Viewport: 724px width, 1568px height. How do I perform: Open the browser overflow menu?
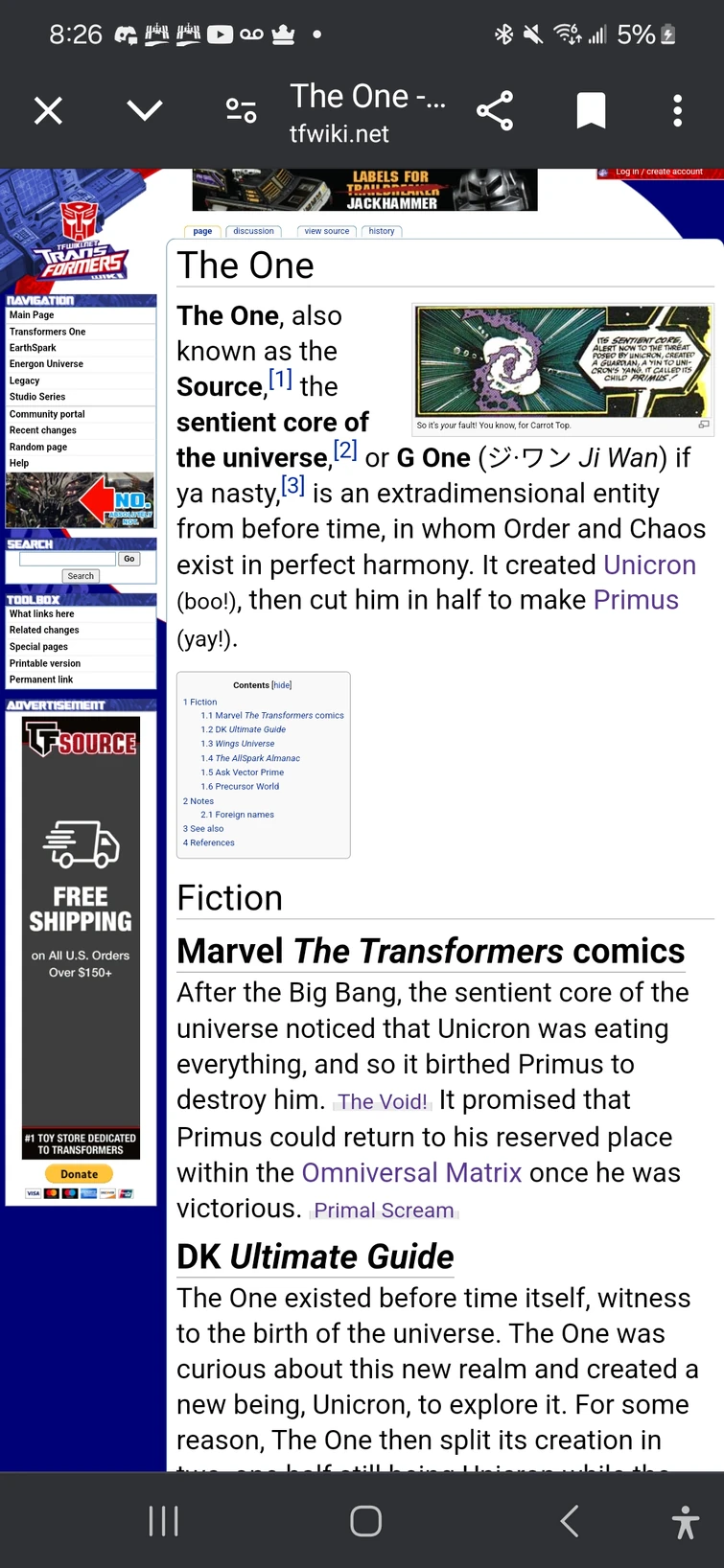click(677, 111)
